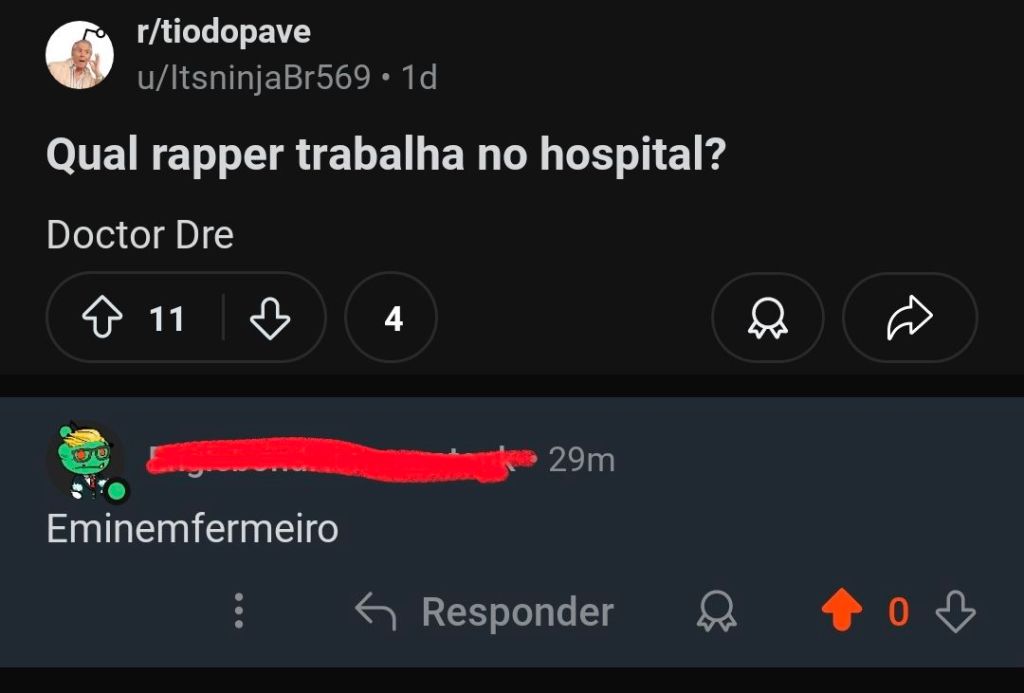This screenshot has height=693, width=1024.
Task: Open the post's 4 comments
Action: tap(392, 318)
